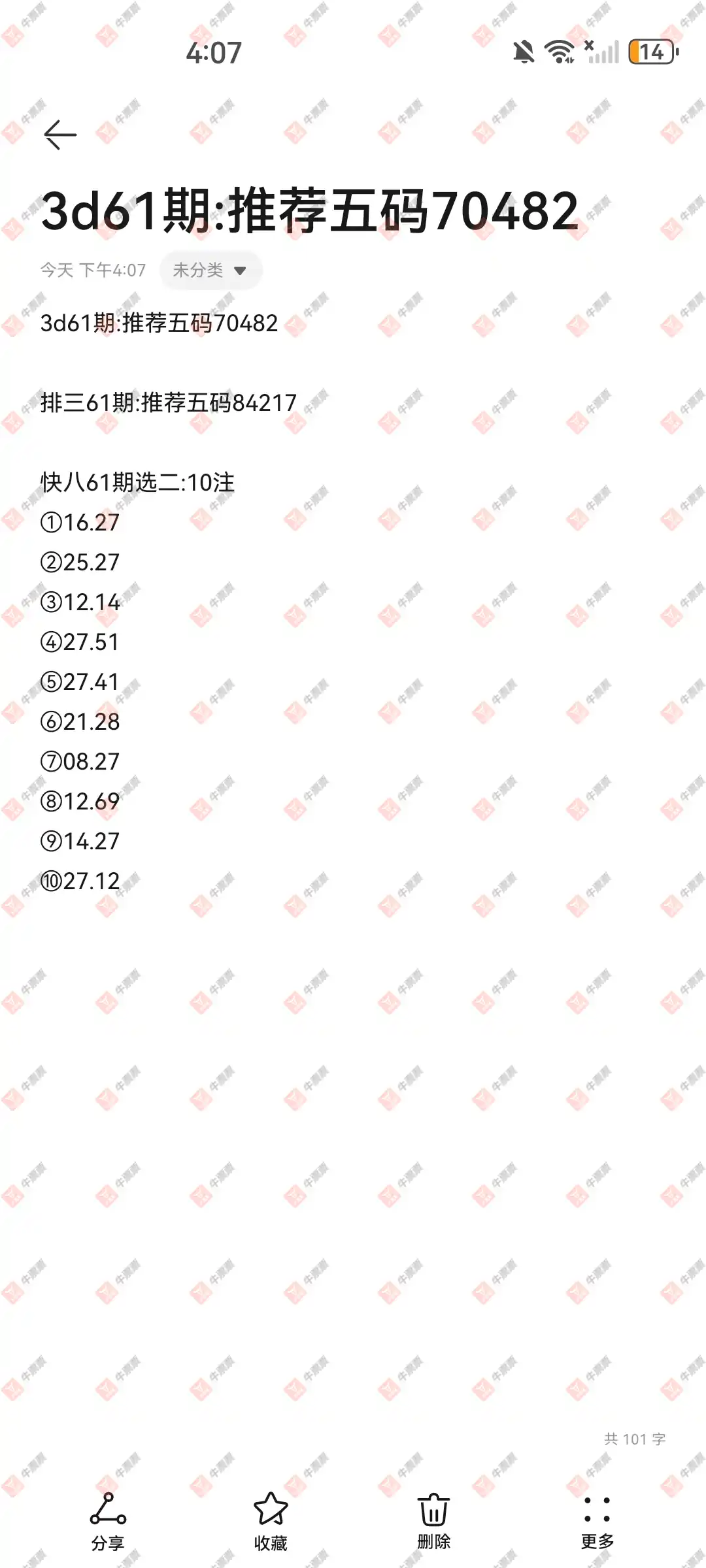Open the 更多 options menu

[x=597, y=1521]
